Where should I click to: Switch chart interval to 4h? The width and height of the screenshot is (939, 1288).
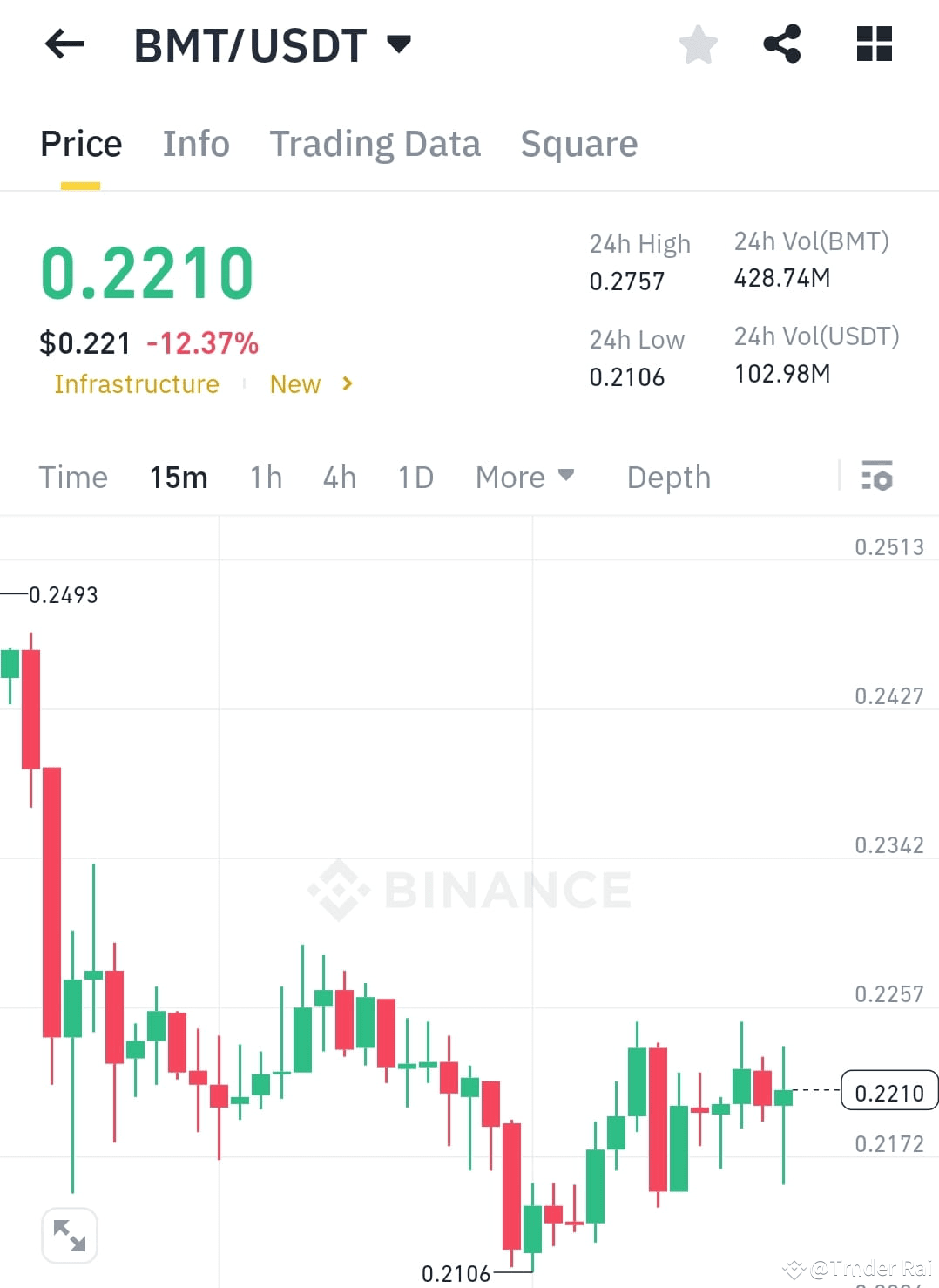point(339,477)
